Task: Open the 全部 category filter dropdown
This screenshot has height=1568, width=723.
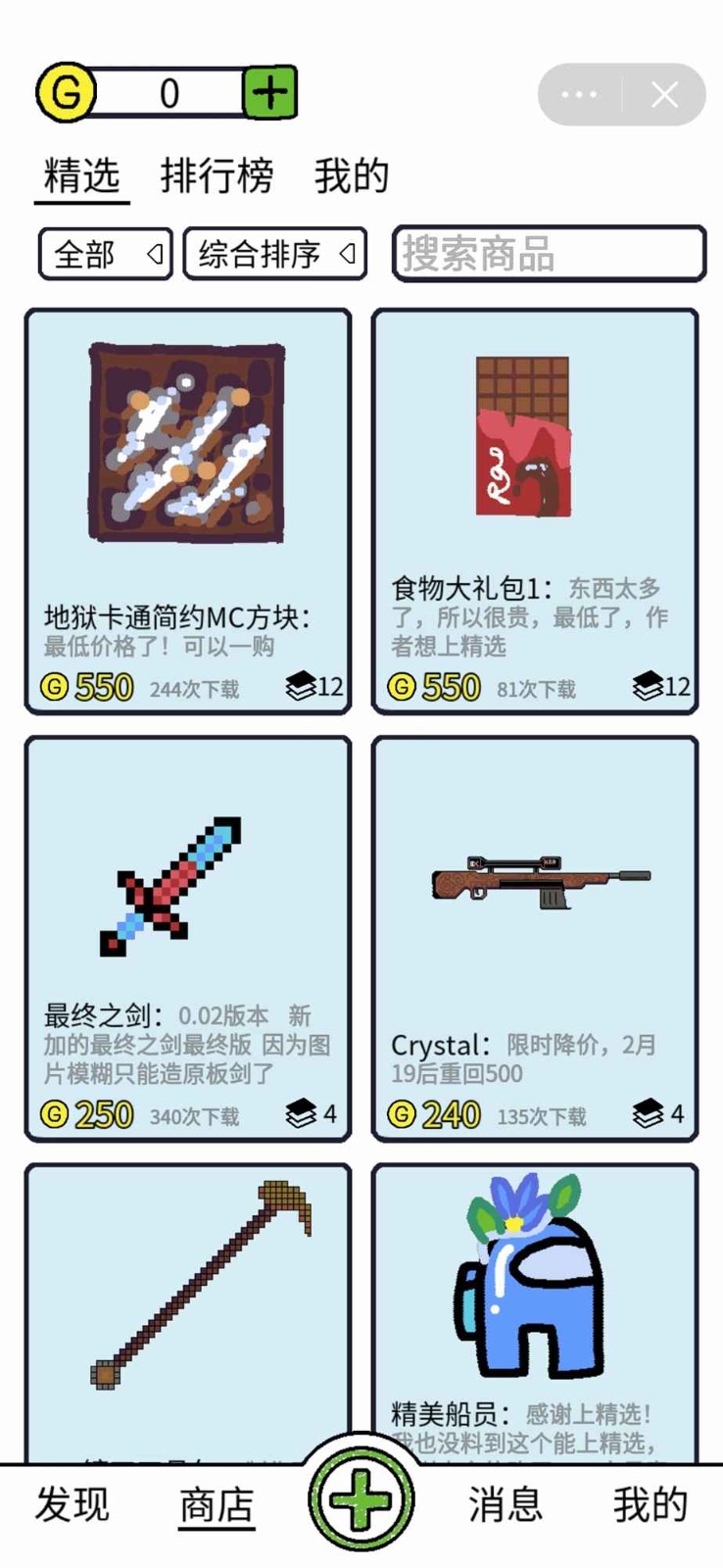Action: tap(104, 254)
